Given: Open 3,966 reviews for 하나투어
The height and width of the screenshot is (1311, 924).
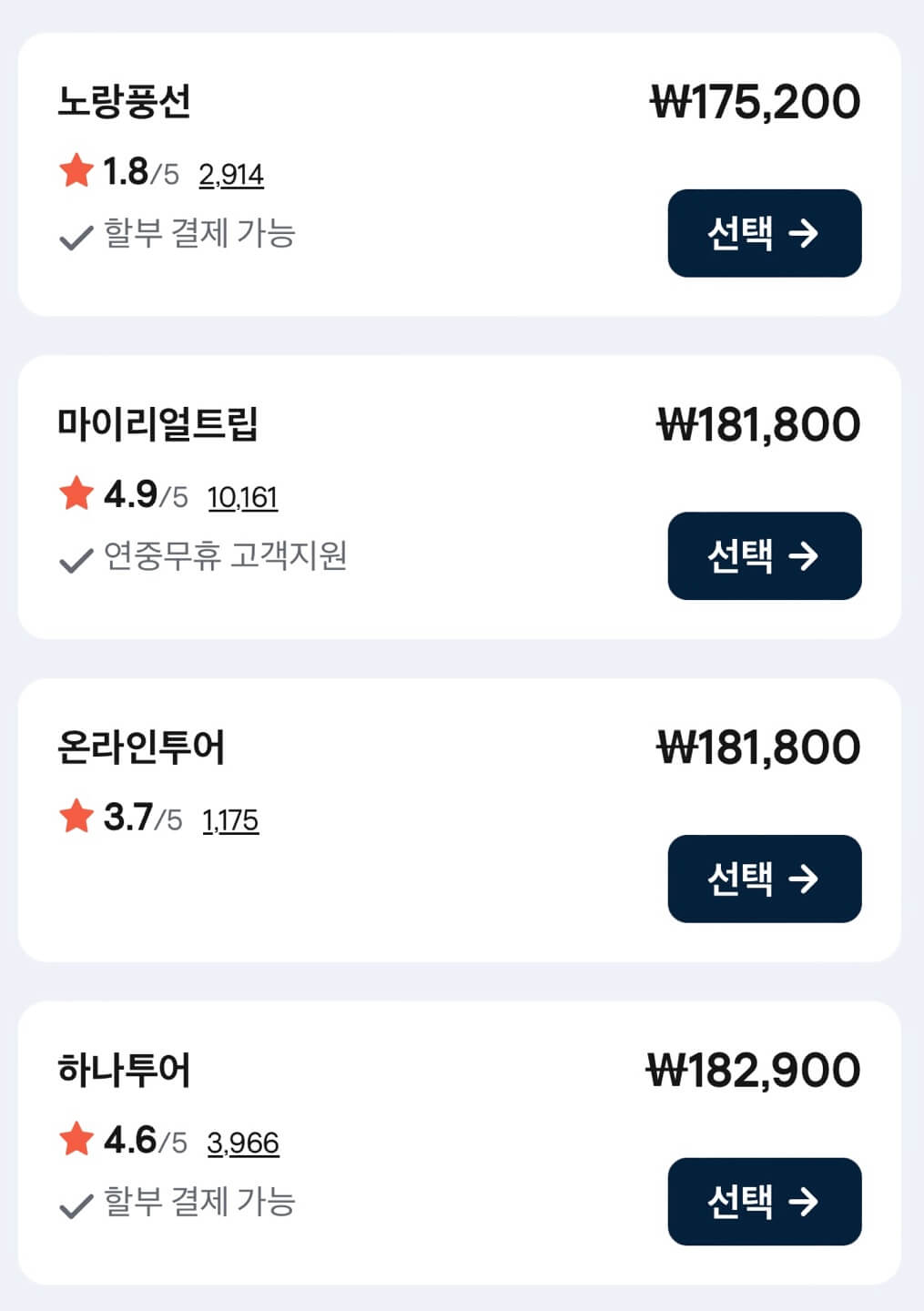Looking at the screenshot, I should point(243,1144).
